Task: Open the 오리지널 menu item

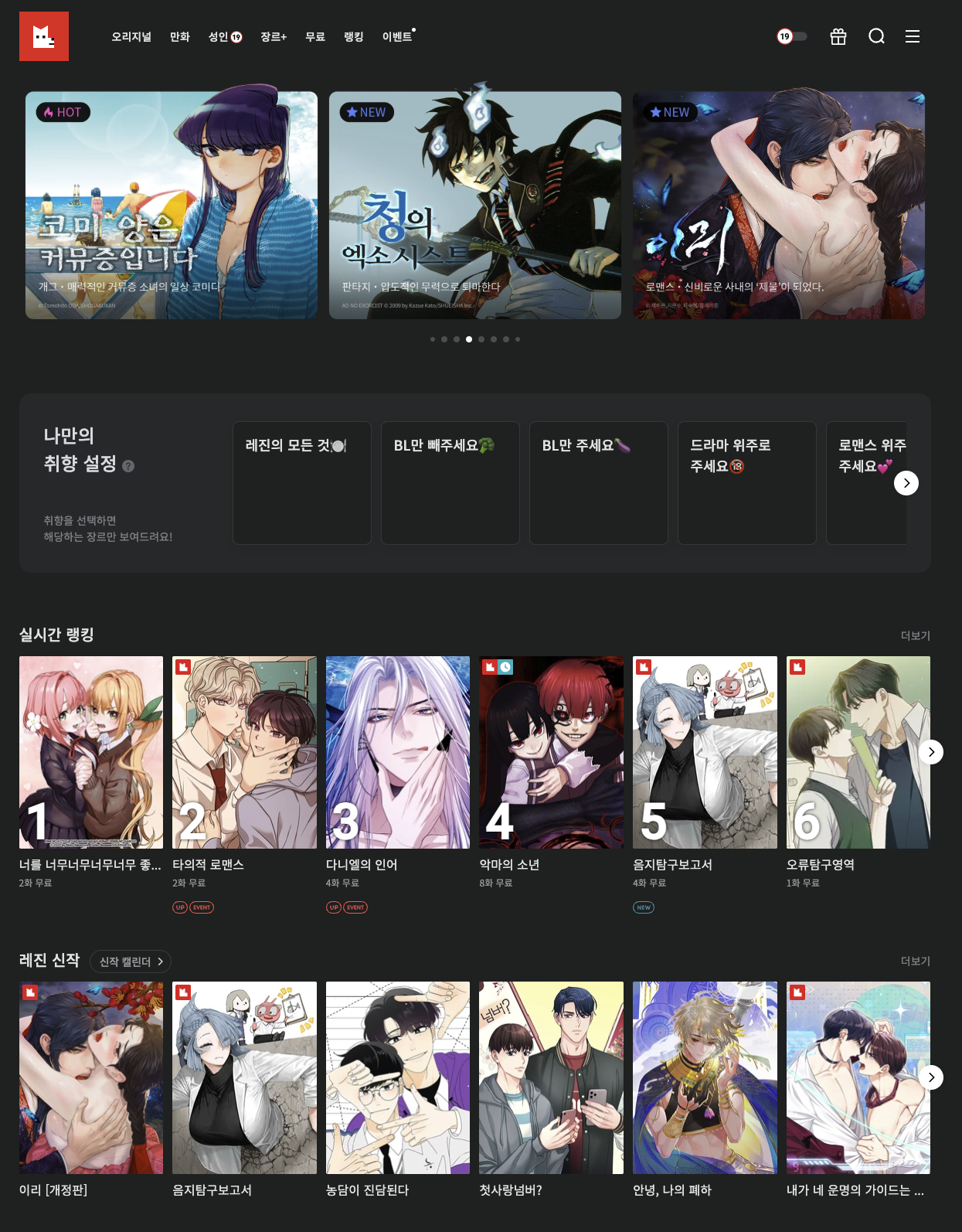Action: point(130,36)
